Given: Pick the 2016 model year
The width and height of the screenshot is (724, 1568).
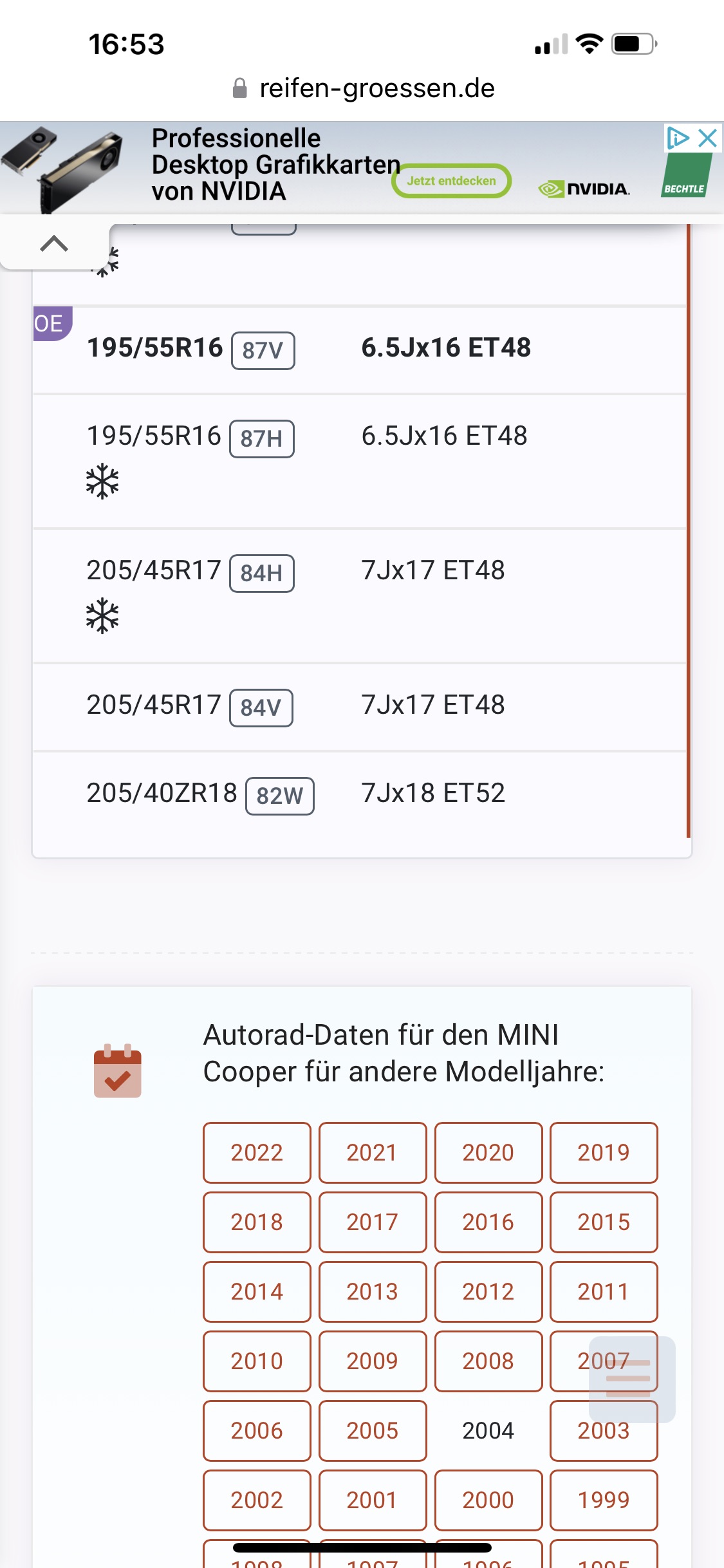Looking at the screenshot, I should (x=488, y=1222).
